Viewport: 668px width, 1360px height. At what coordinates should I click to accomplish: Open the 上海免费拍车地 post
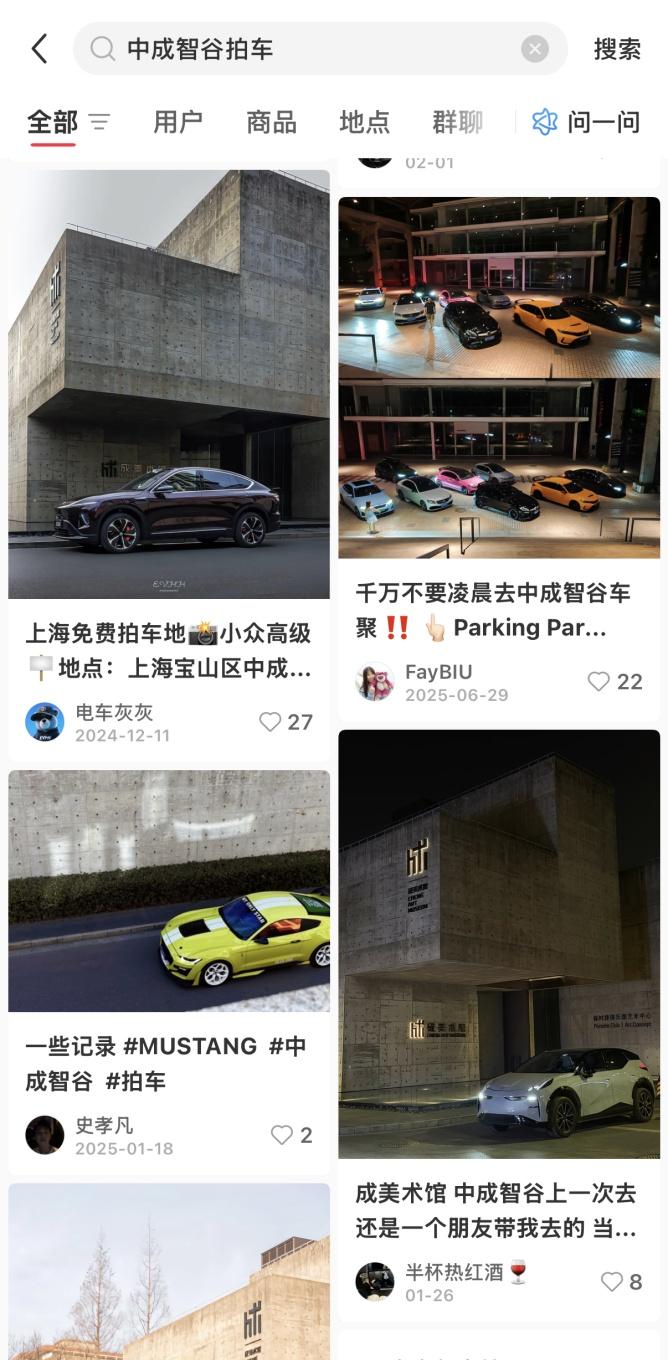(x=169, y=384)
